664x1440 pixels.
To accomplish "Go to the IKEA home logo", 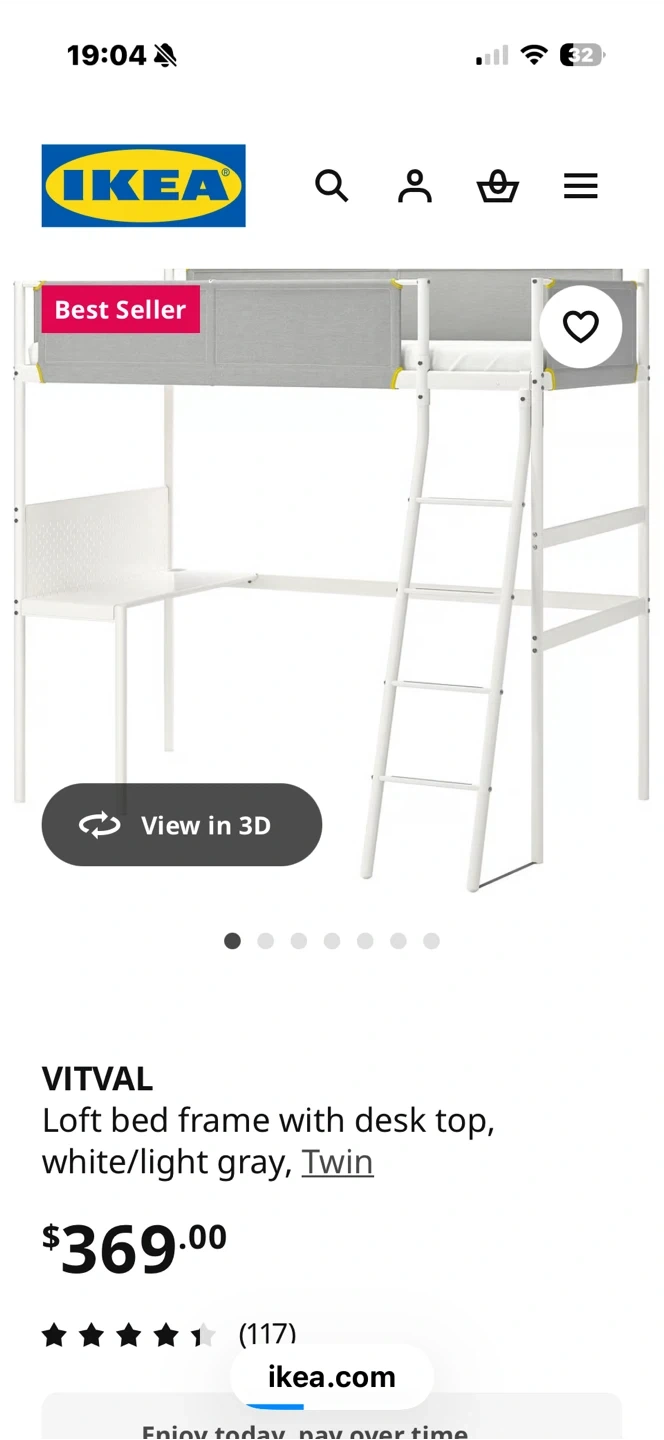I will (x=143, y=186).
